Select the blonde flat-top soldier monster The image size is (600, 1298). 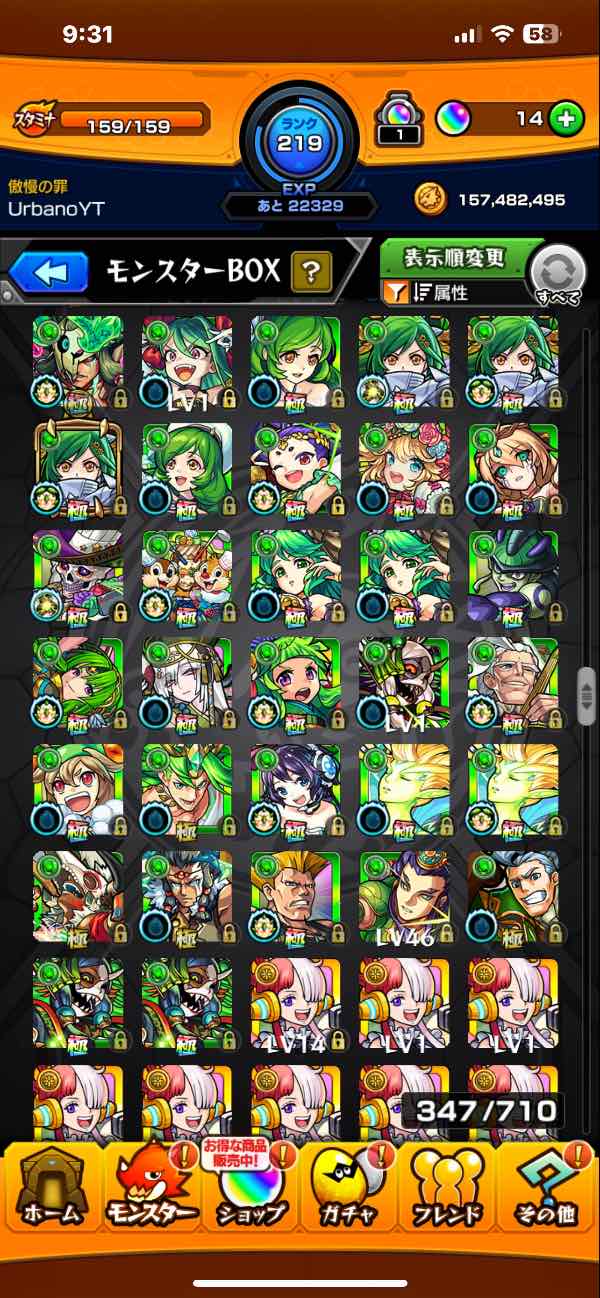tap(295, 896)
